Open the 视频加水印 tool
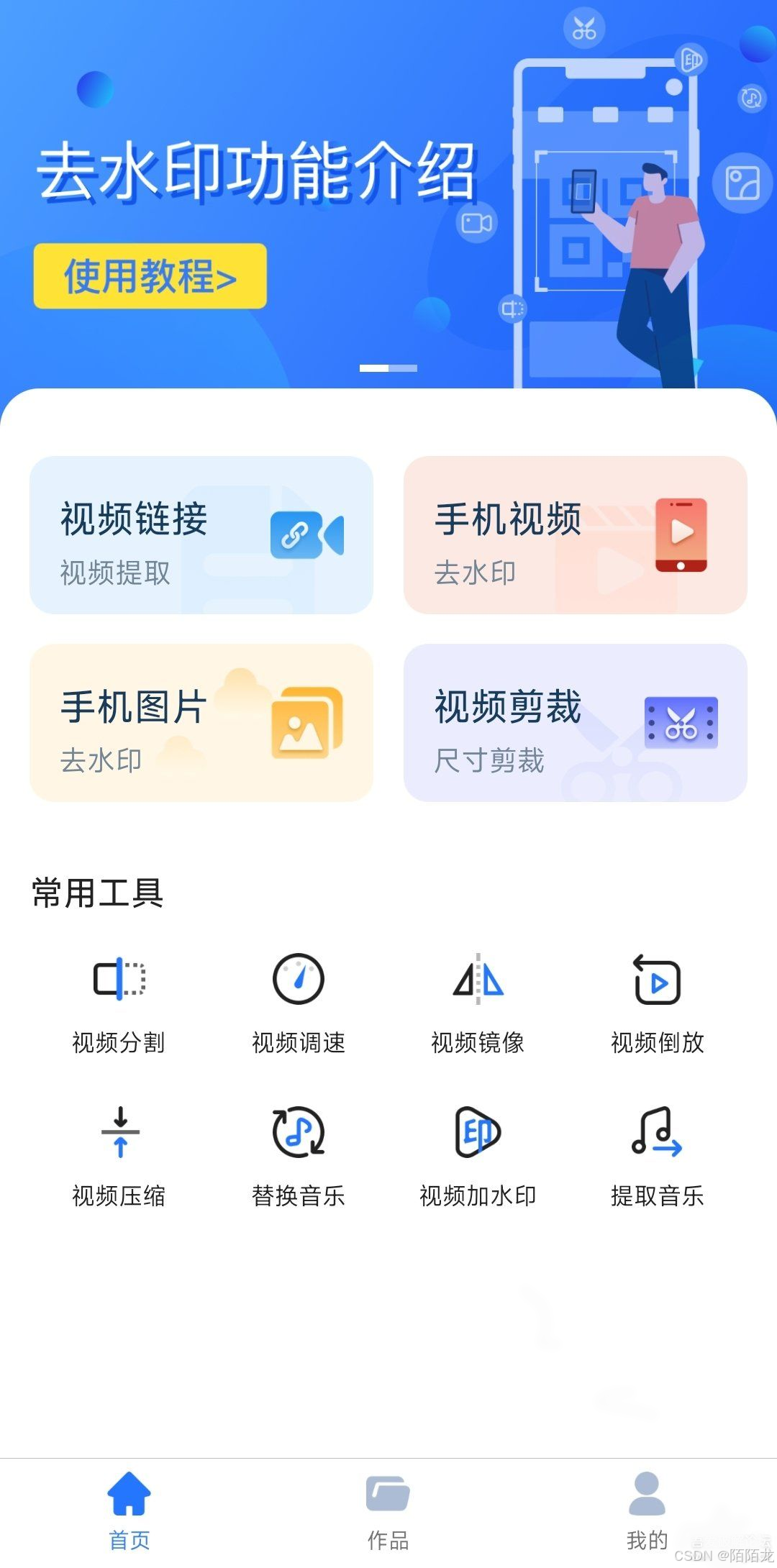The image size is (777, 1568). pyautogui.click(x=478, y=1155)
